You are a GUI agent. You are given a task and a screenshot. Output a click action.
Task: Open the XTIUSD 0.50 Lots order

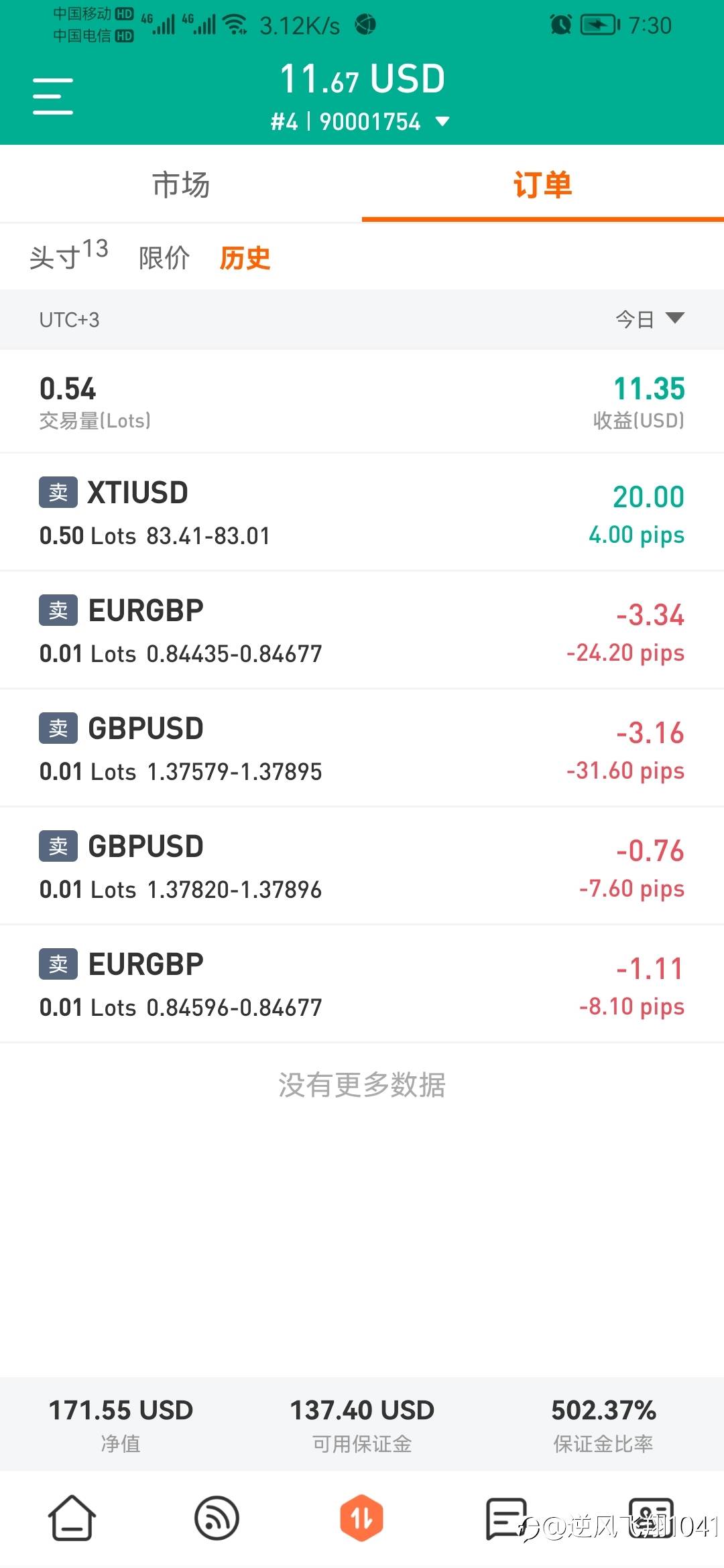362,513
